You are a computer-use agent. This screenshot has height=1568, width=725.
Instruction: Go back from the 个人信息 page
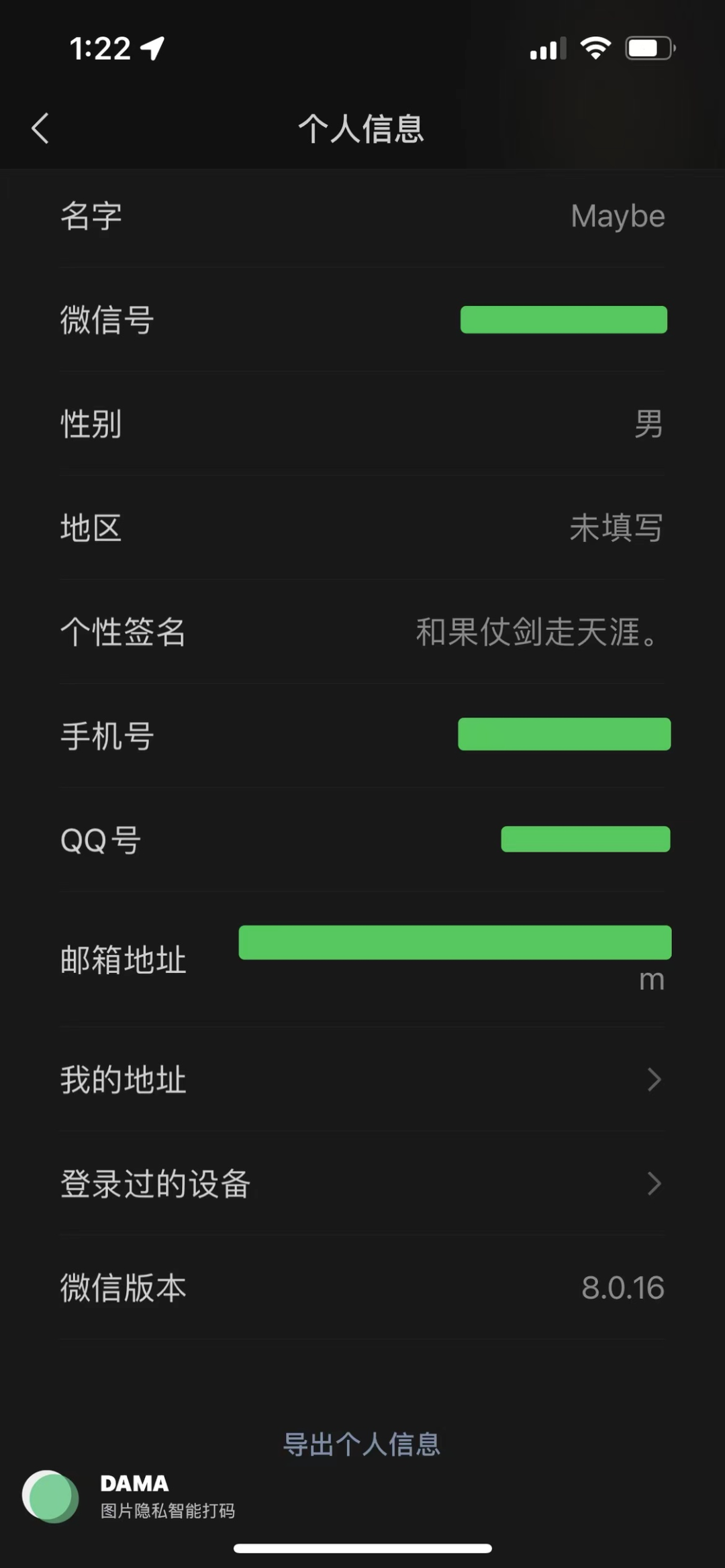tap(40, 128)
